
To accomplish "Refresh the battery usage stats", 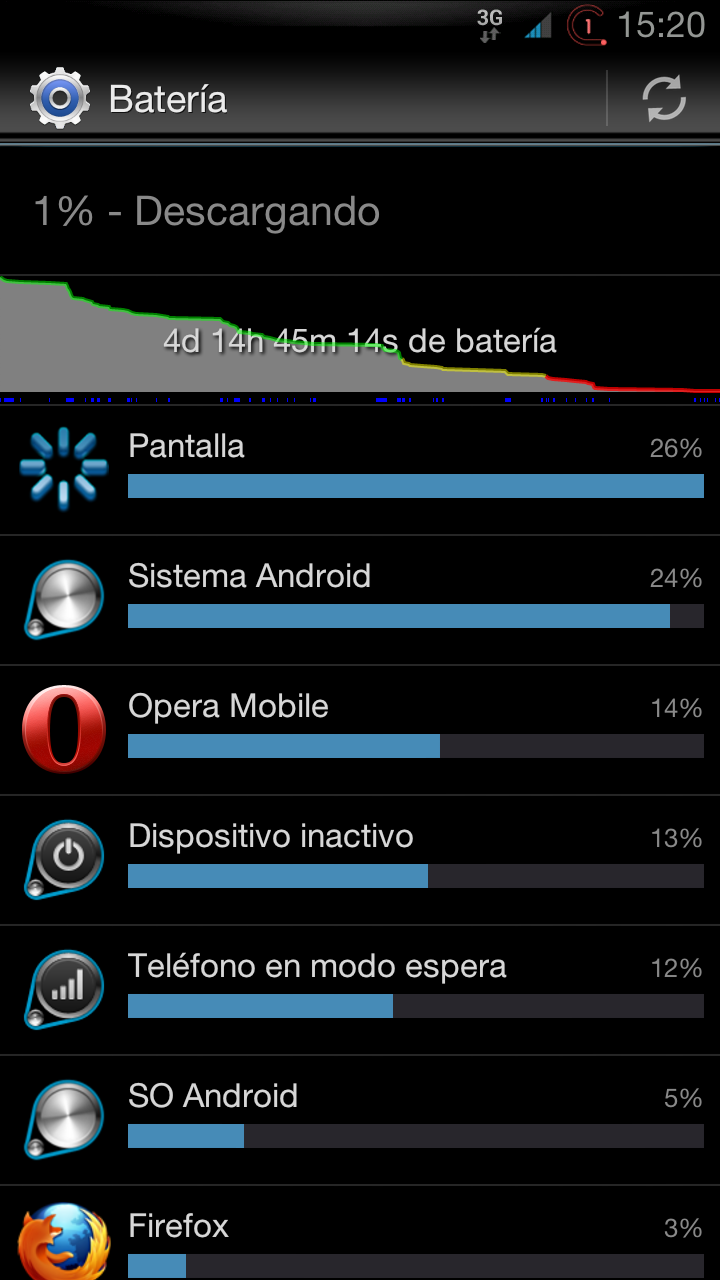I will click(663, 99).
